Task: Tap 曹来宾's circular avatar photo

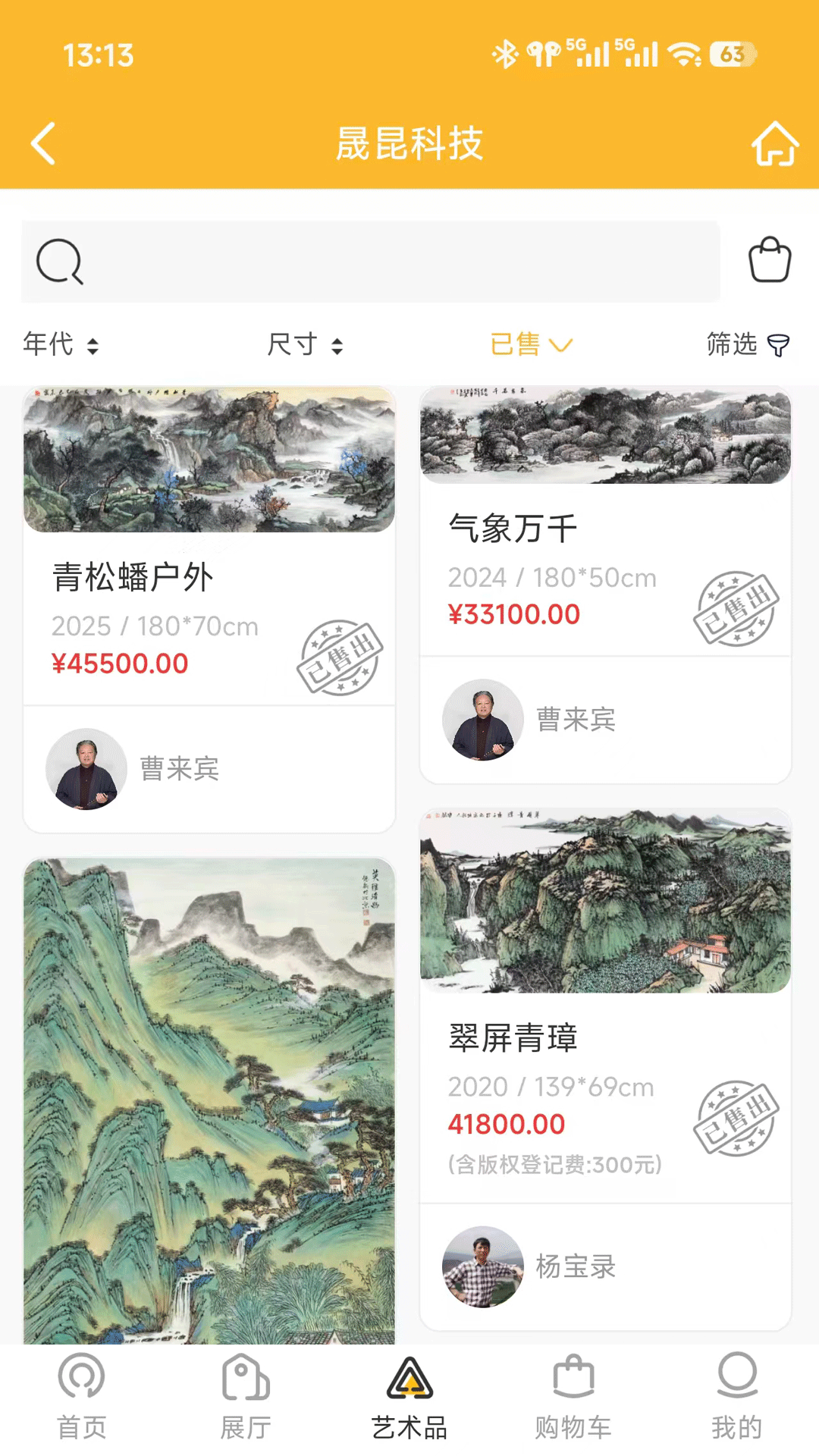Action: [x=85, y=768]
